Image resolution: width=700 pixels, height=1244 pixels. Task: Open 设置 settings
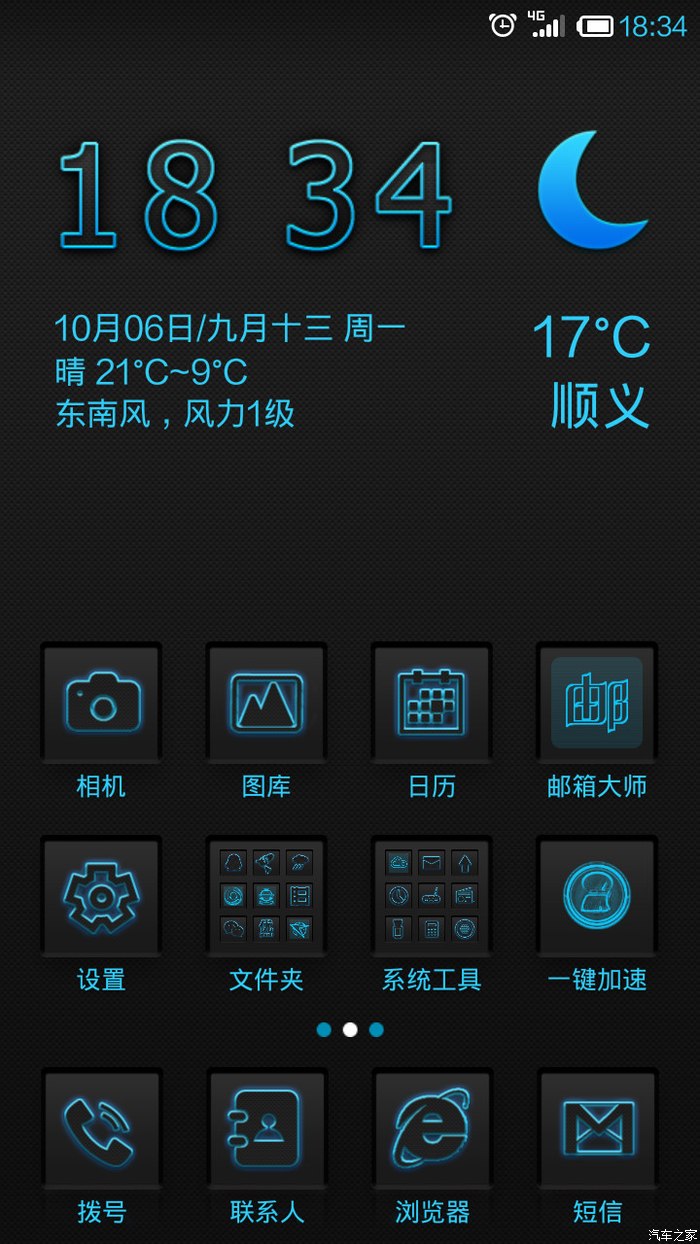coord(101,896)
